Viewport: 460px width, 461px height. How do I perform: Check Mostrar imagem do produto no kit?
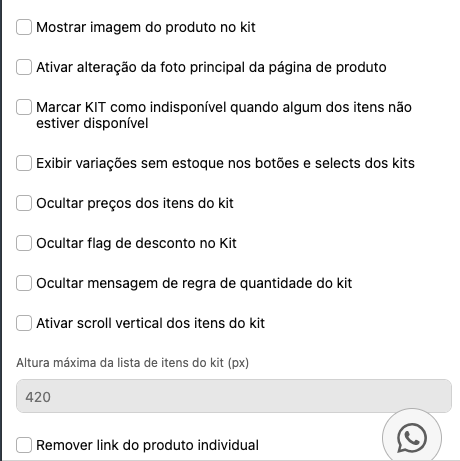[x=24, y=27]
